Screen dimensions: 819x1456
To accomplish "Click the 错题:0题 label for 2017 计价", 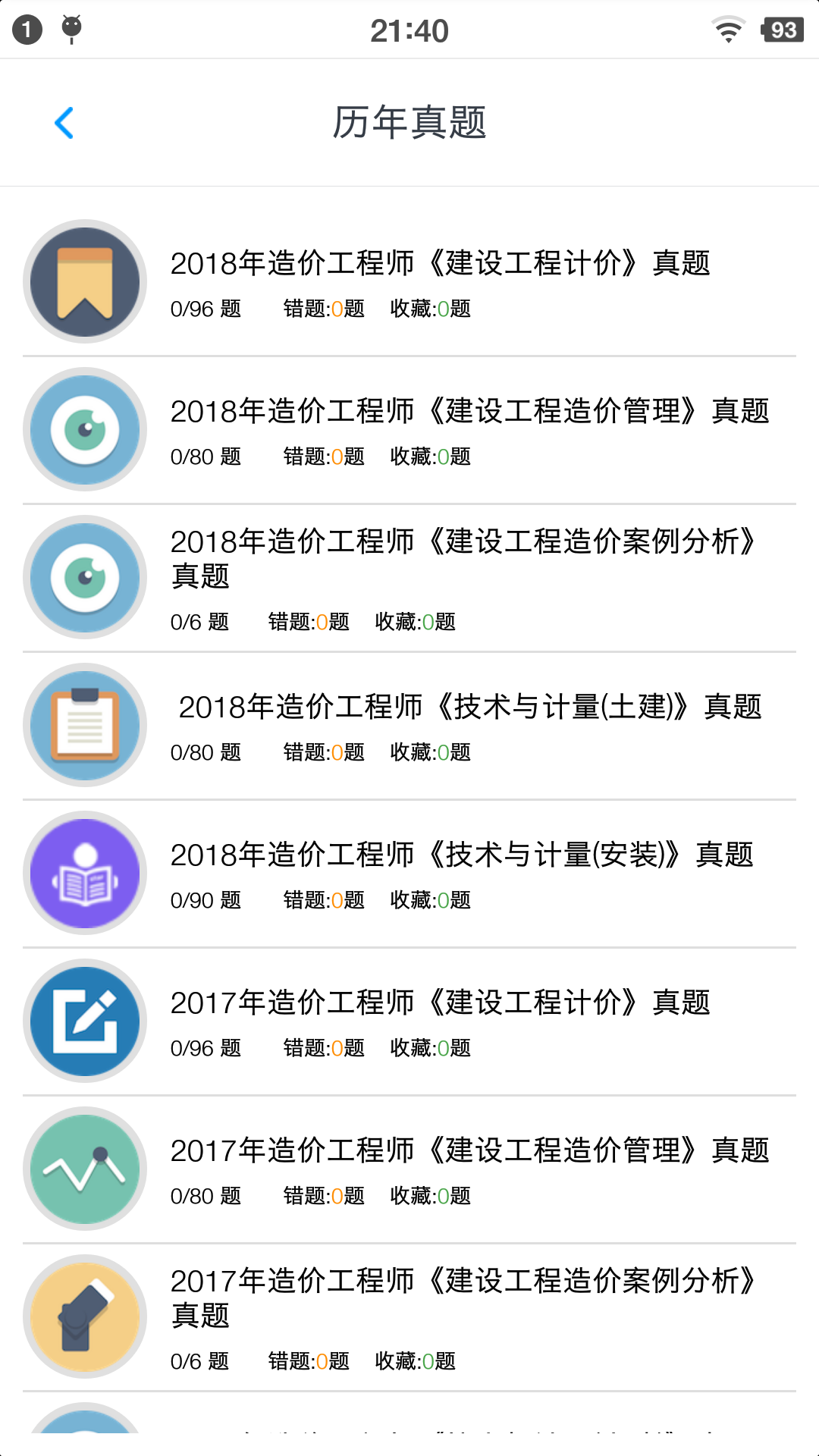I will tap(322, 1048).
